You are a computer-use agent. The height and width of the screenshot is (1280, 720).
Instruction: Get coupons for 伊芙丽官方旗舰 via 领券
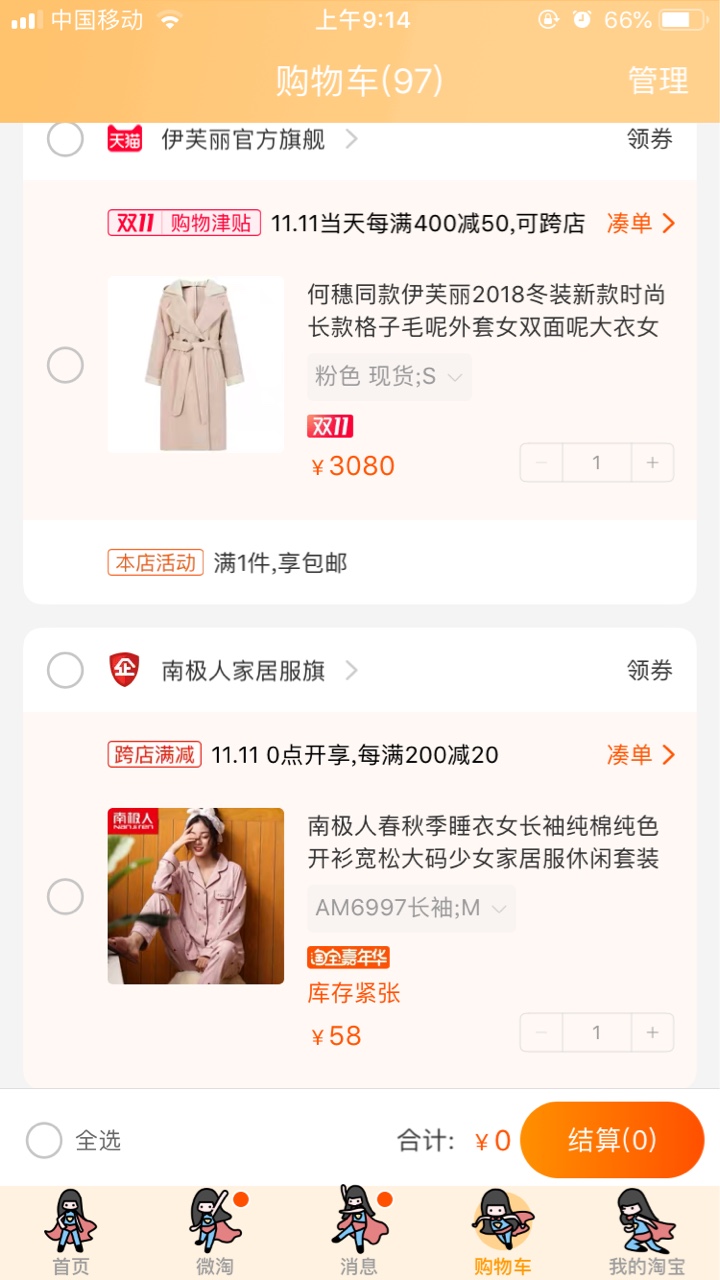(650, 139)
